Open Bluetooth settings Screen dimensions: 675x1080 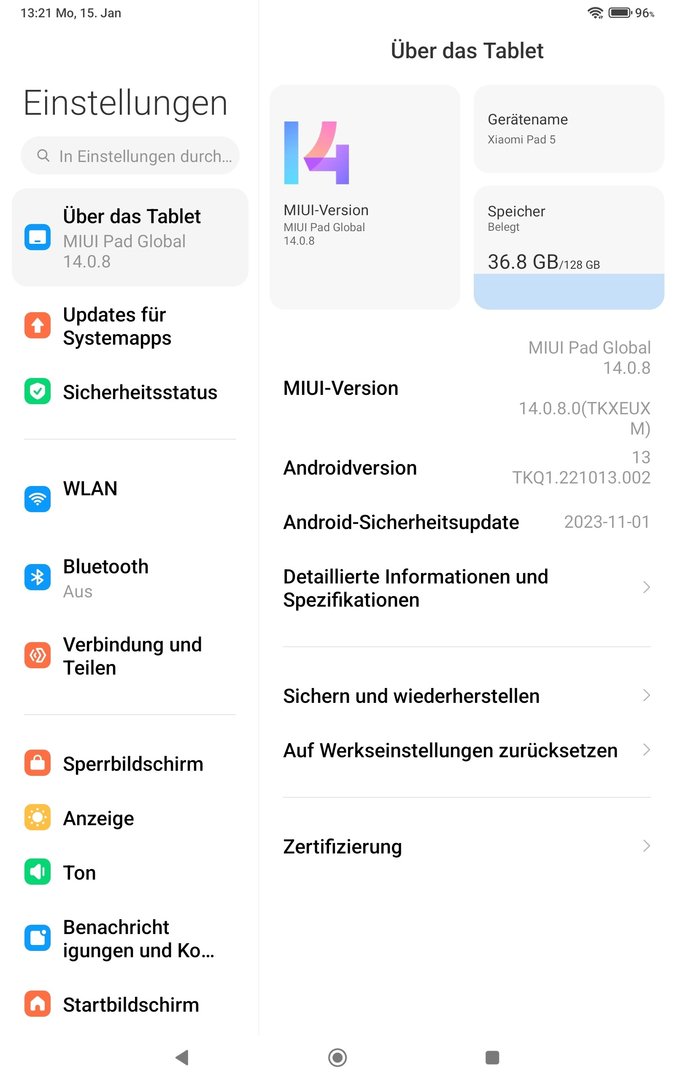pyautogui.click(x=130, y=578)
